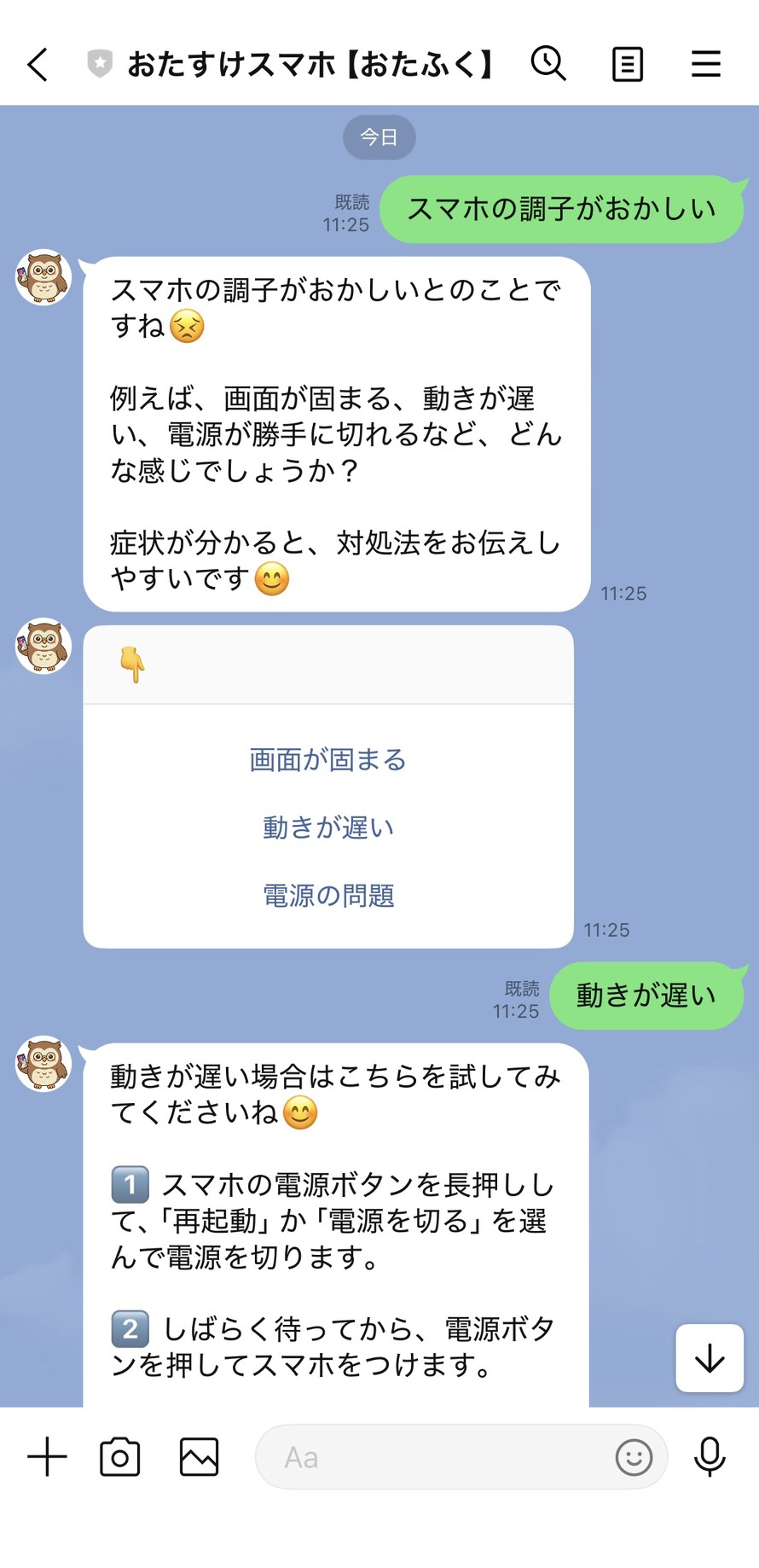This screenshot has height=1568, width=759.
Task: Tap the owl bot's profile avatar
Action: pyautogui.click(x=43, y=276)
